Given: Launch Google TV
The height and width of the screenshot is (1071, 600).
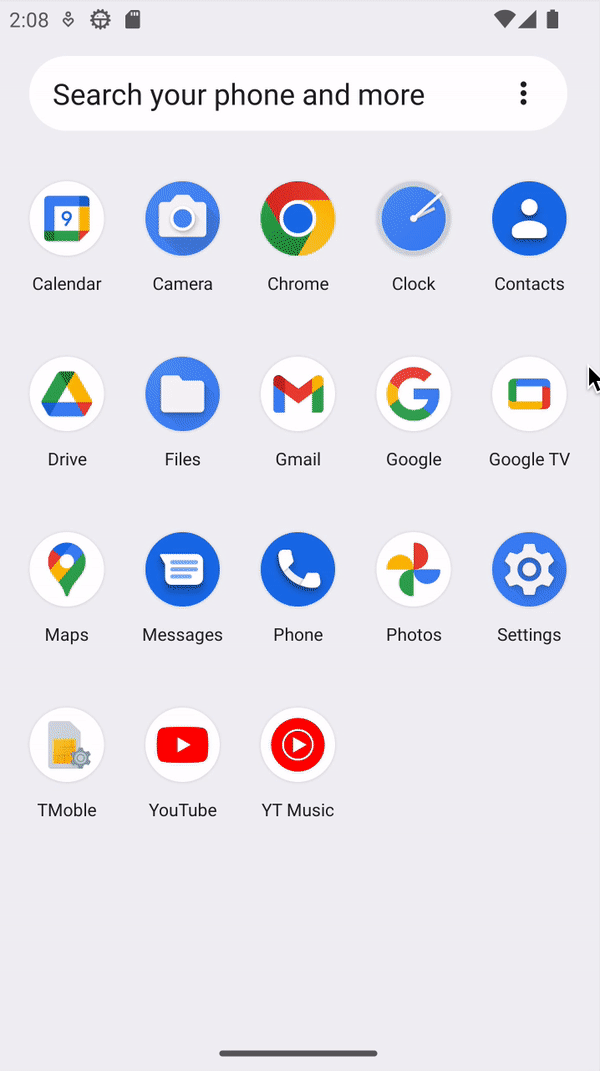Looking at the screenshot, I should click(x=529, y=394).
